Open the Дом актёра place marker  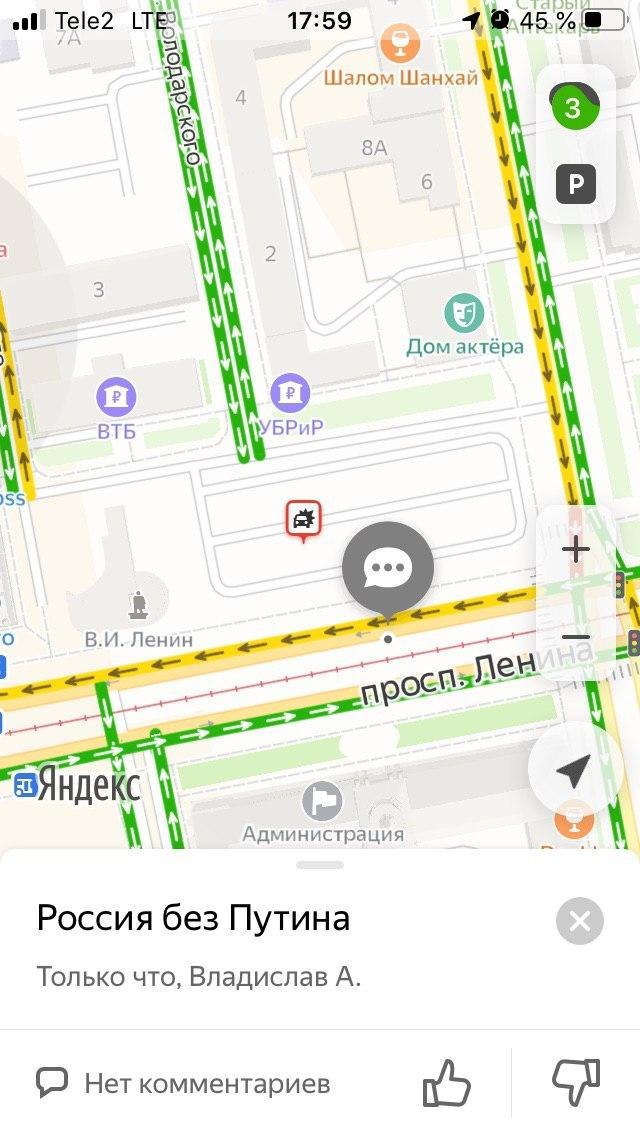464,313
